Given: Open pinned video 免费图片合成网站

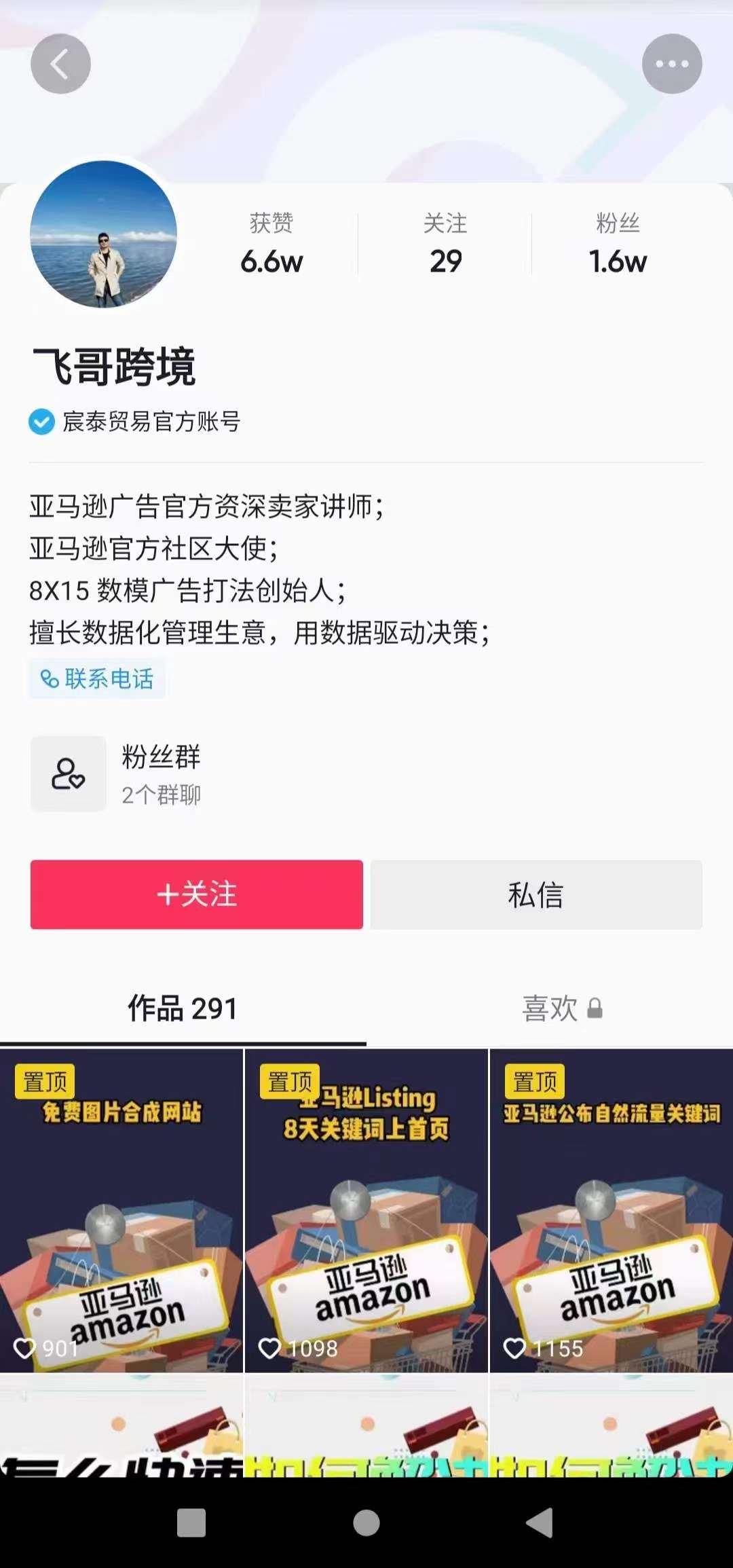Looking at the screenshot, I should 121,1210.
